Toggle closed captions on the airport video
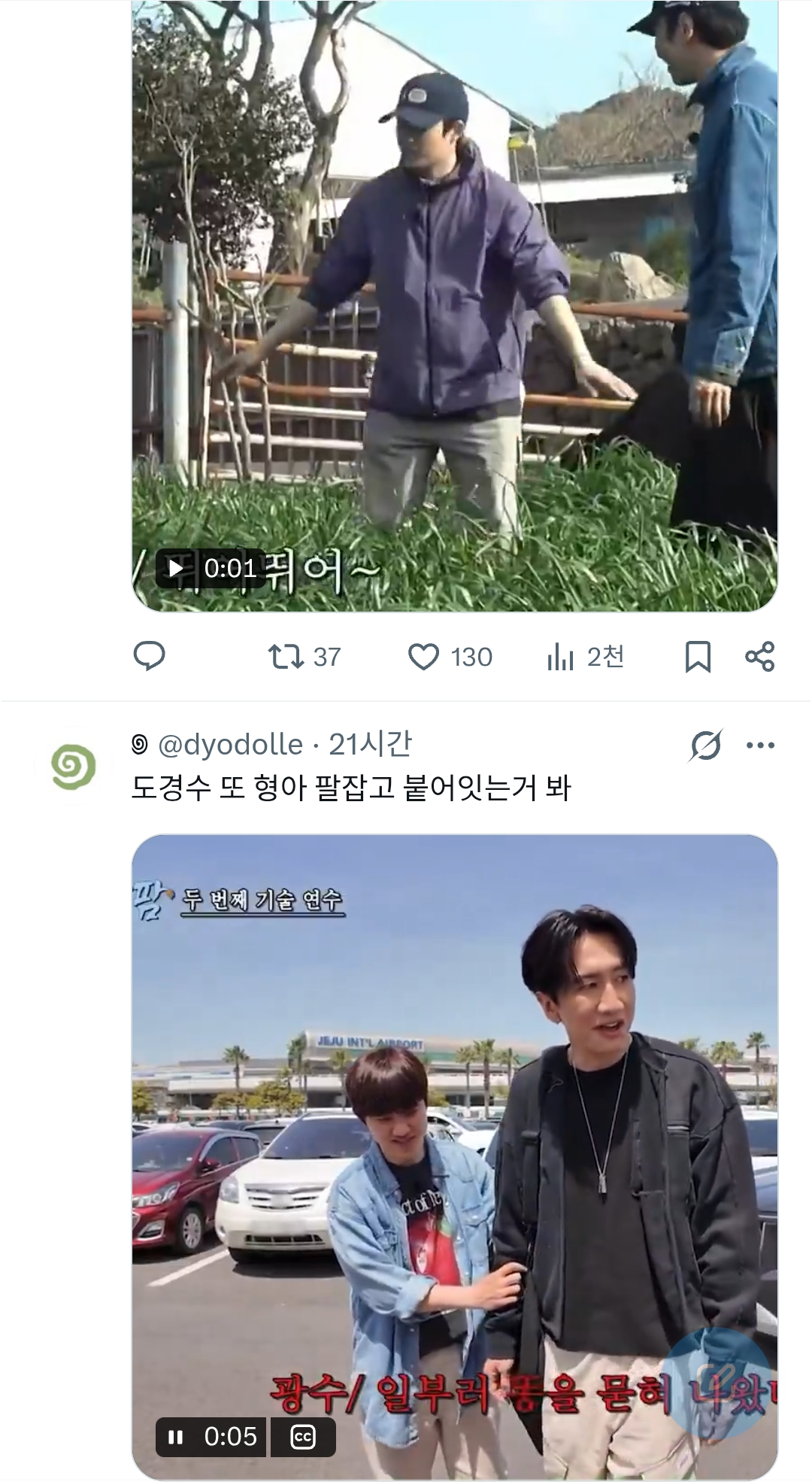 point(302,1437)
